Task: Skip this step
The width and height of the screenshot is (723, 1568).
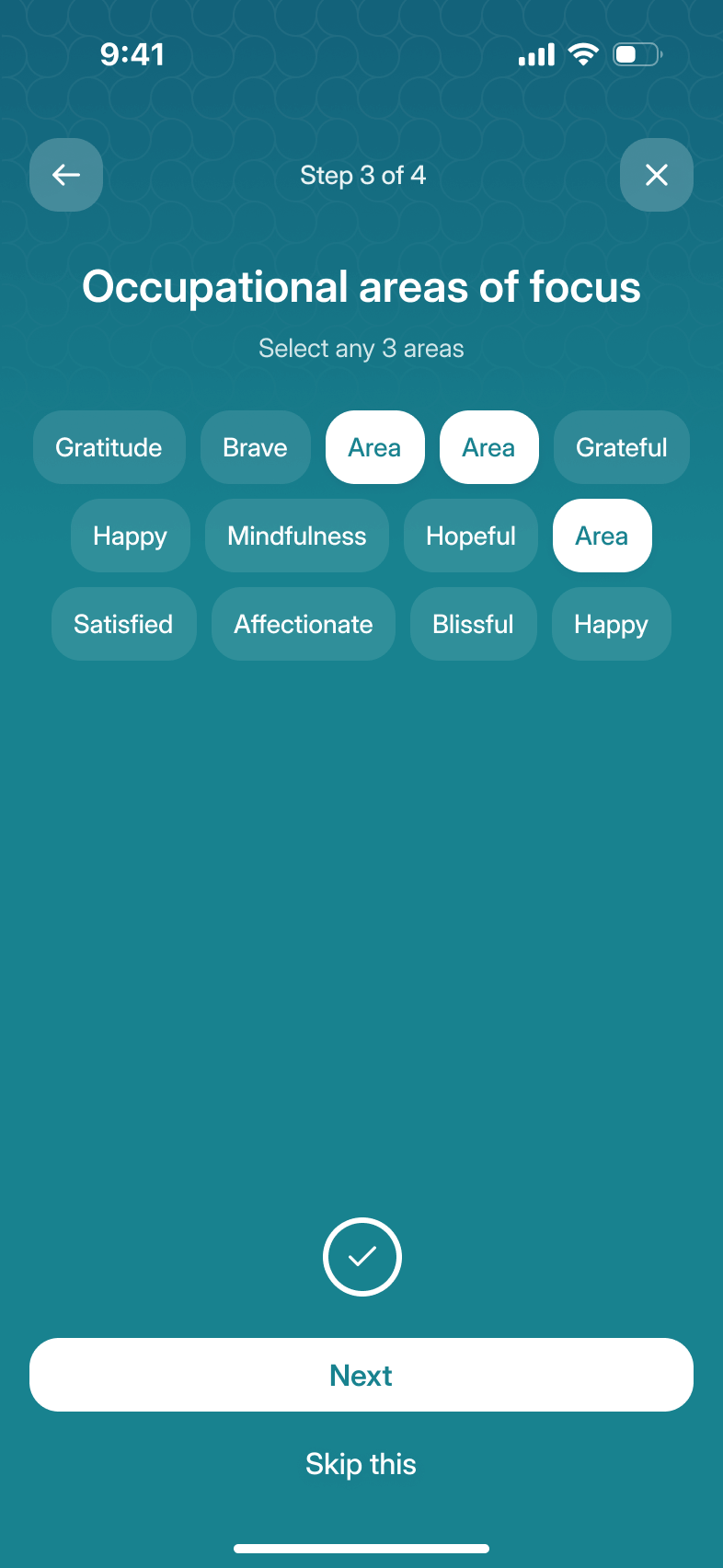Action: pos(361,1464)
